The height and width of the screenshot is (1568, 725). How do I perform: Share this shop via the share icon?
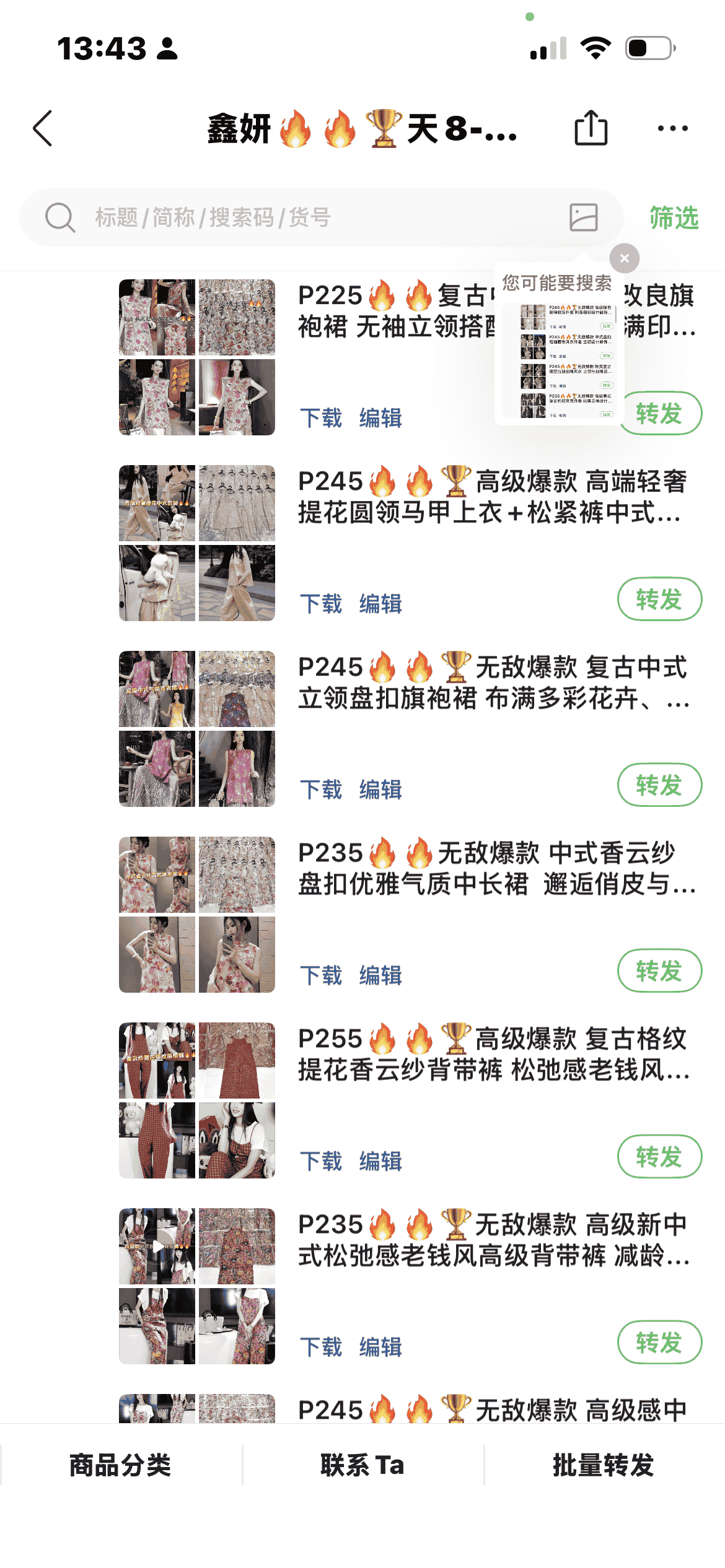click(x=591, y=128)
